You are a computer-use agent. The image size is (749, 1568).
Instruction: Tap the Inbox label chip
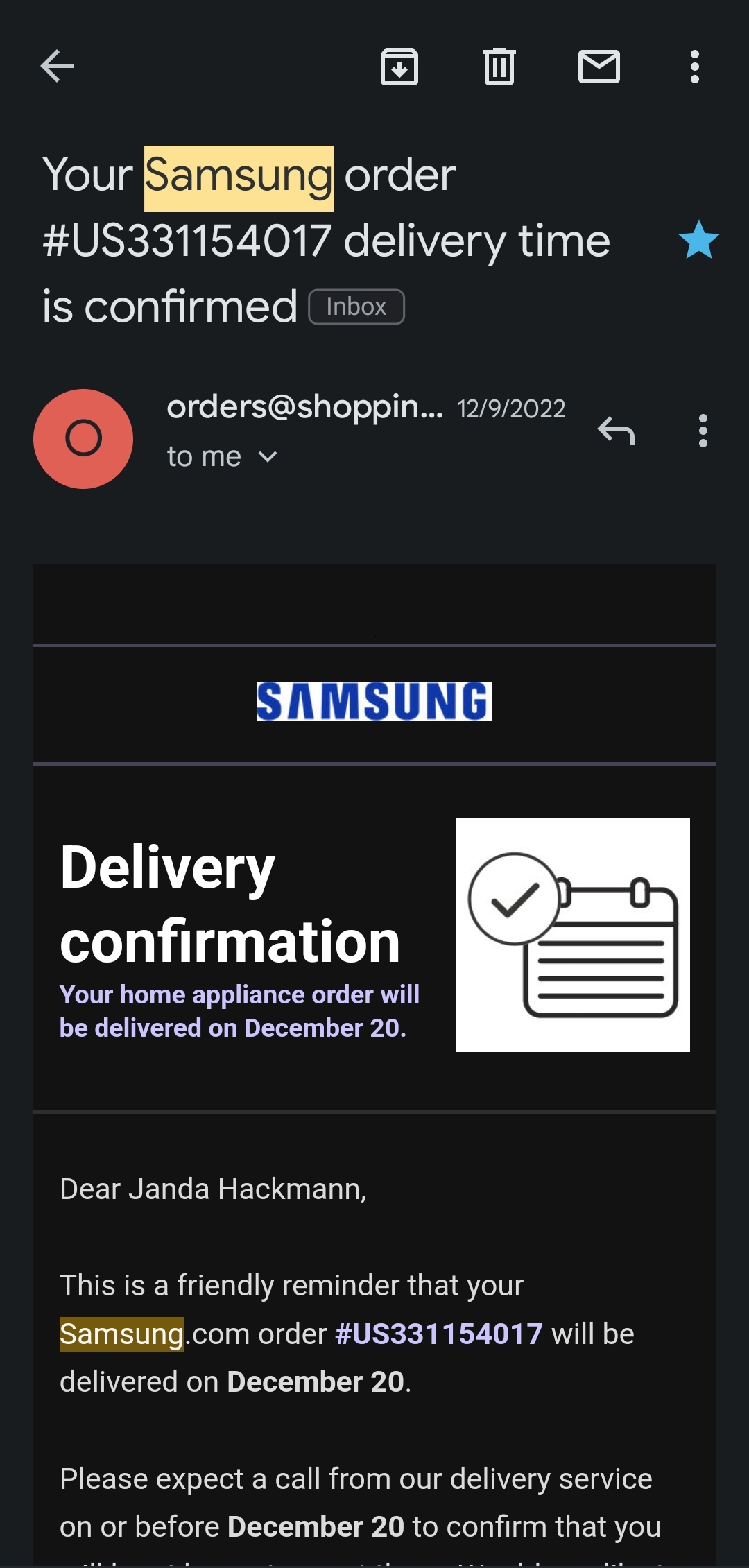(x=356, y=307)
